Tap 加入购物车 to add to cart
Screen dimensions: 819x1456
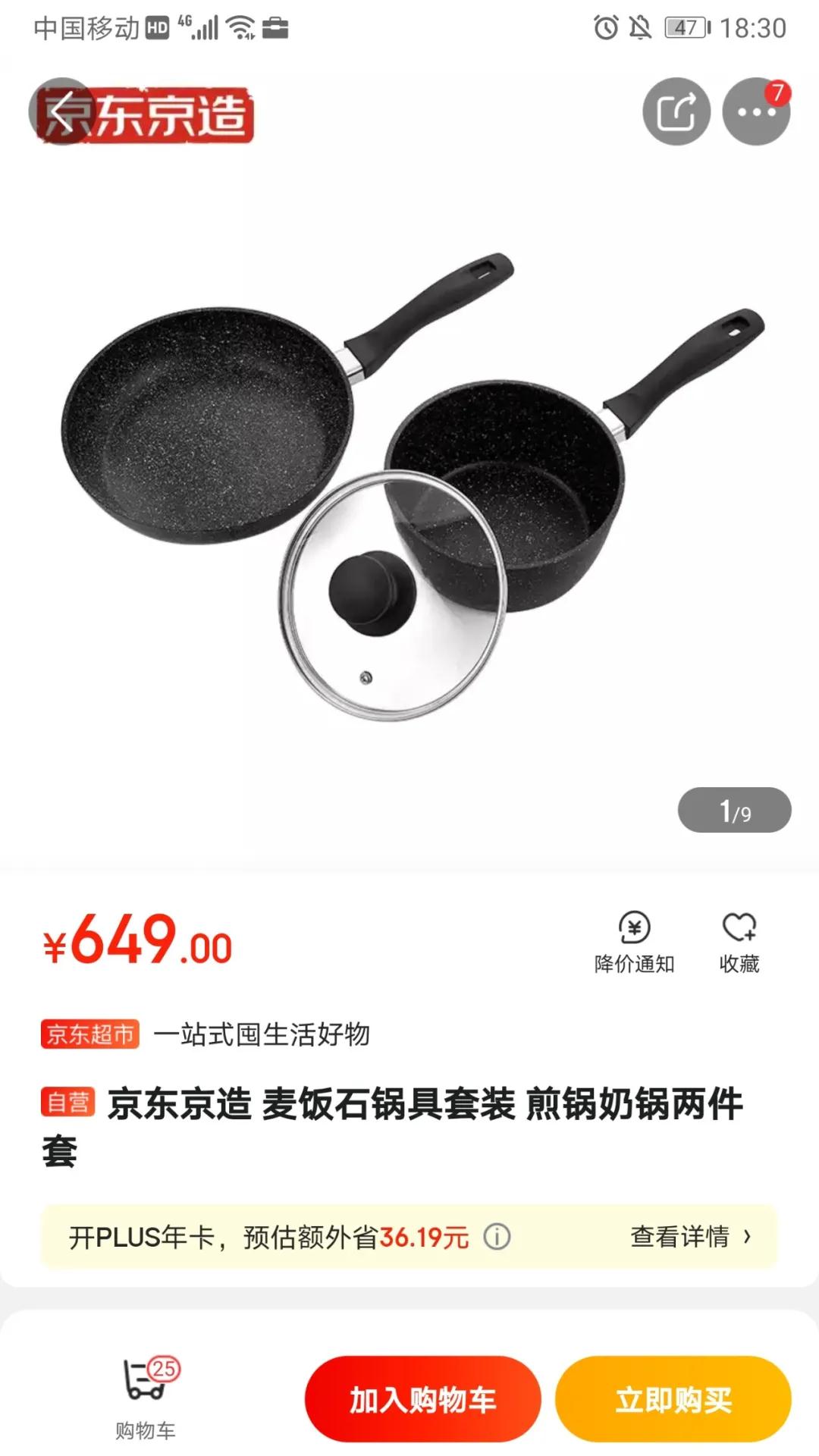(x=422, y=1399)
